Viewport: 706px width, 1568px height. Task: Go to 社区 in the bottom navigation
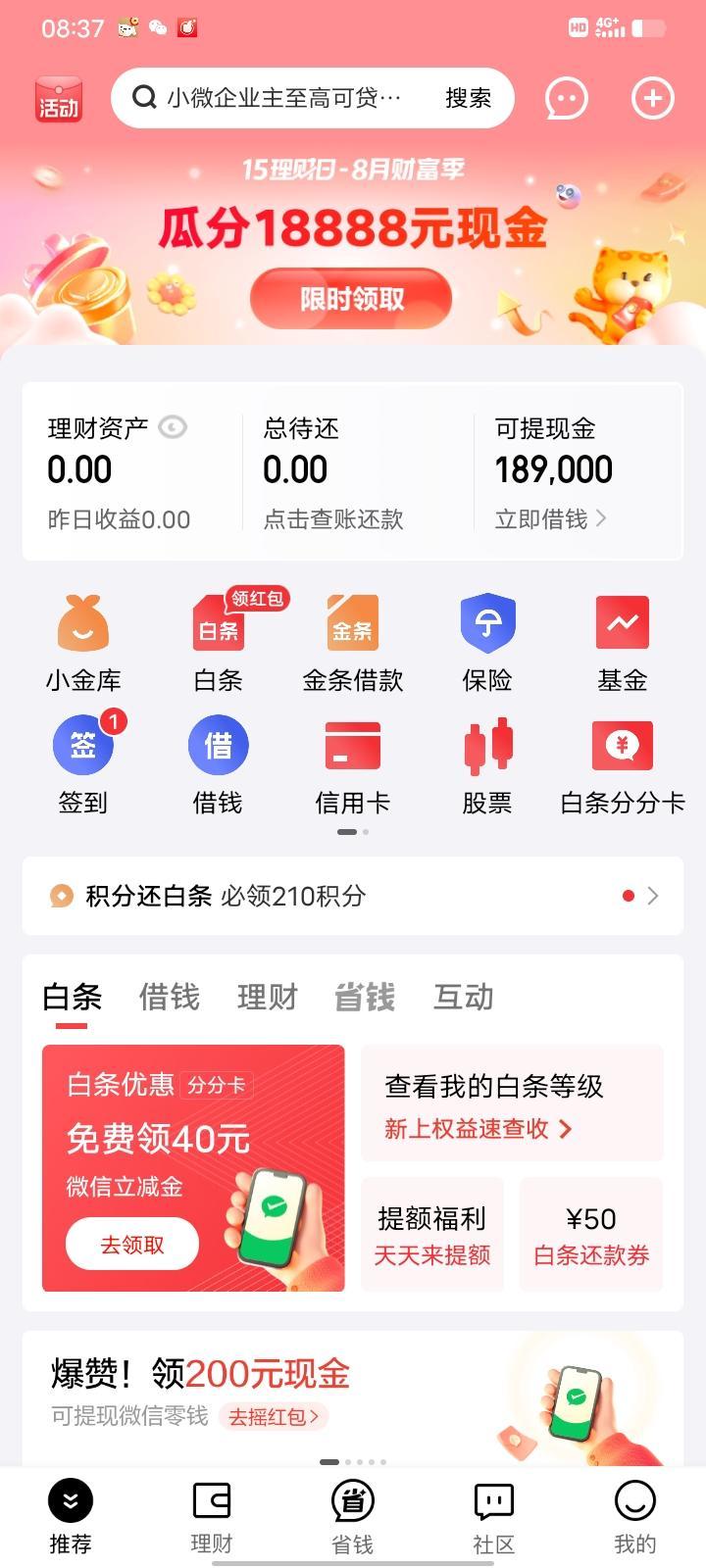[493, 1517]
